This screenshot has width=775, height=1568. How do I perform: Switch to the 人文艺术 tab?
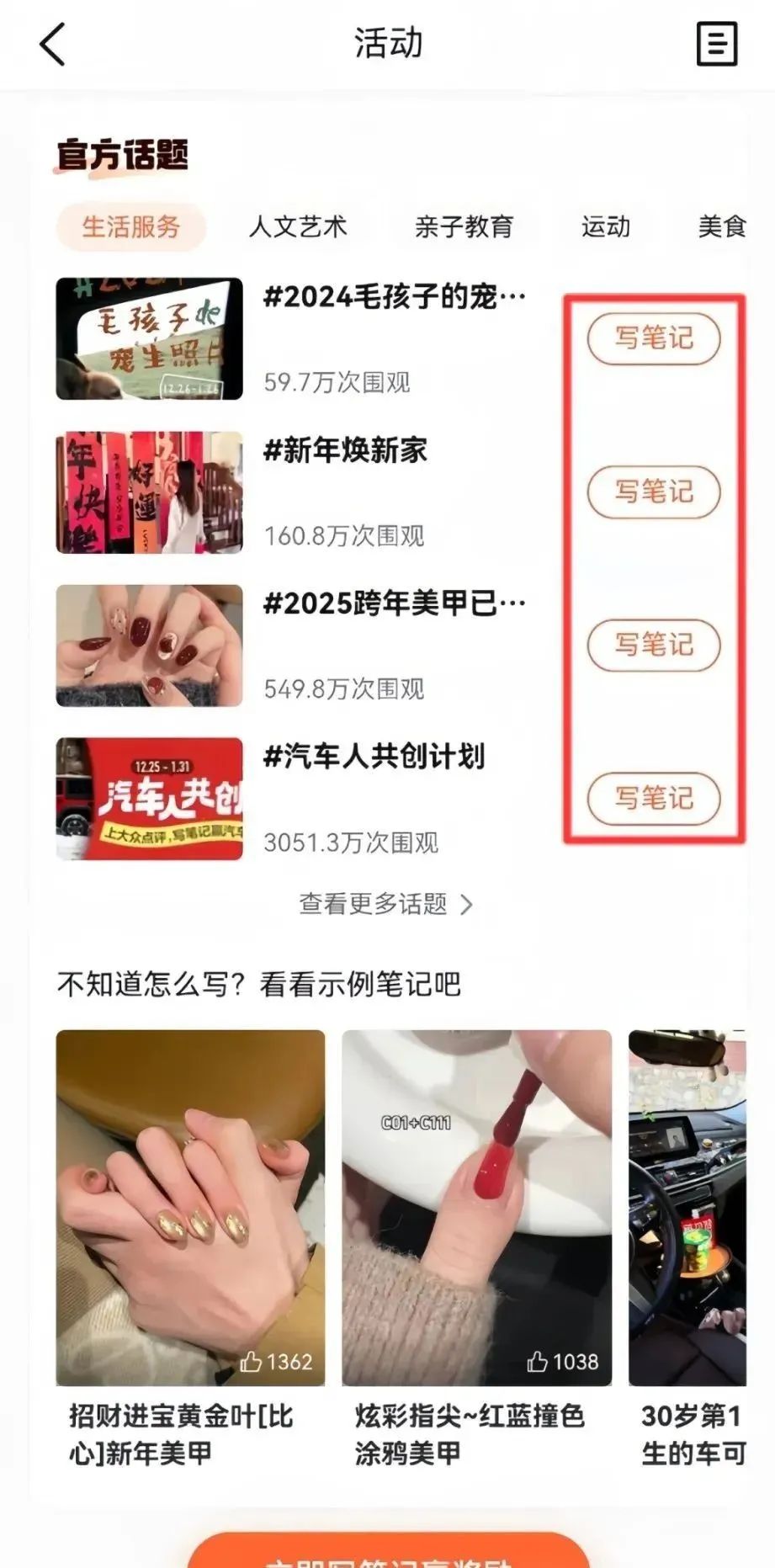tap(298, 226)
